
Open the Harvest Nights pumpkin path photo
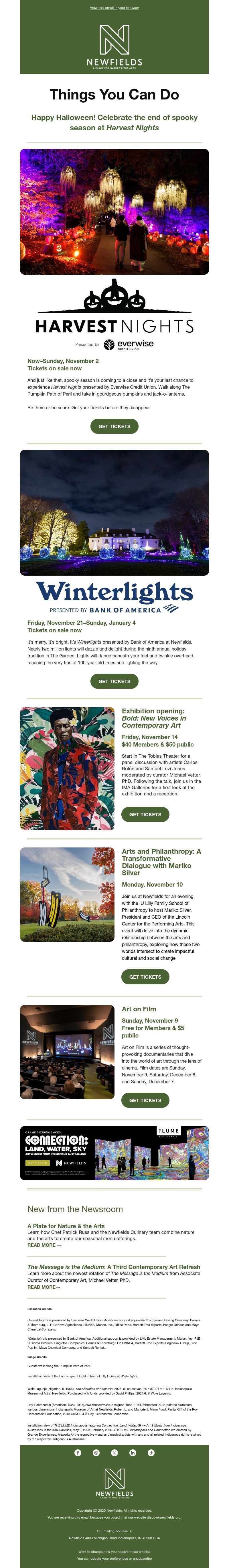coord(114,212)
